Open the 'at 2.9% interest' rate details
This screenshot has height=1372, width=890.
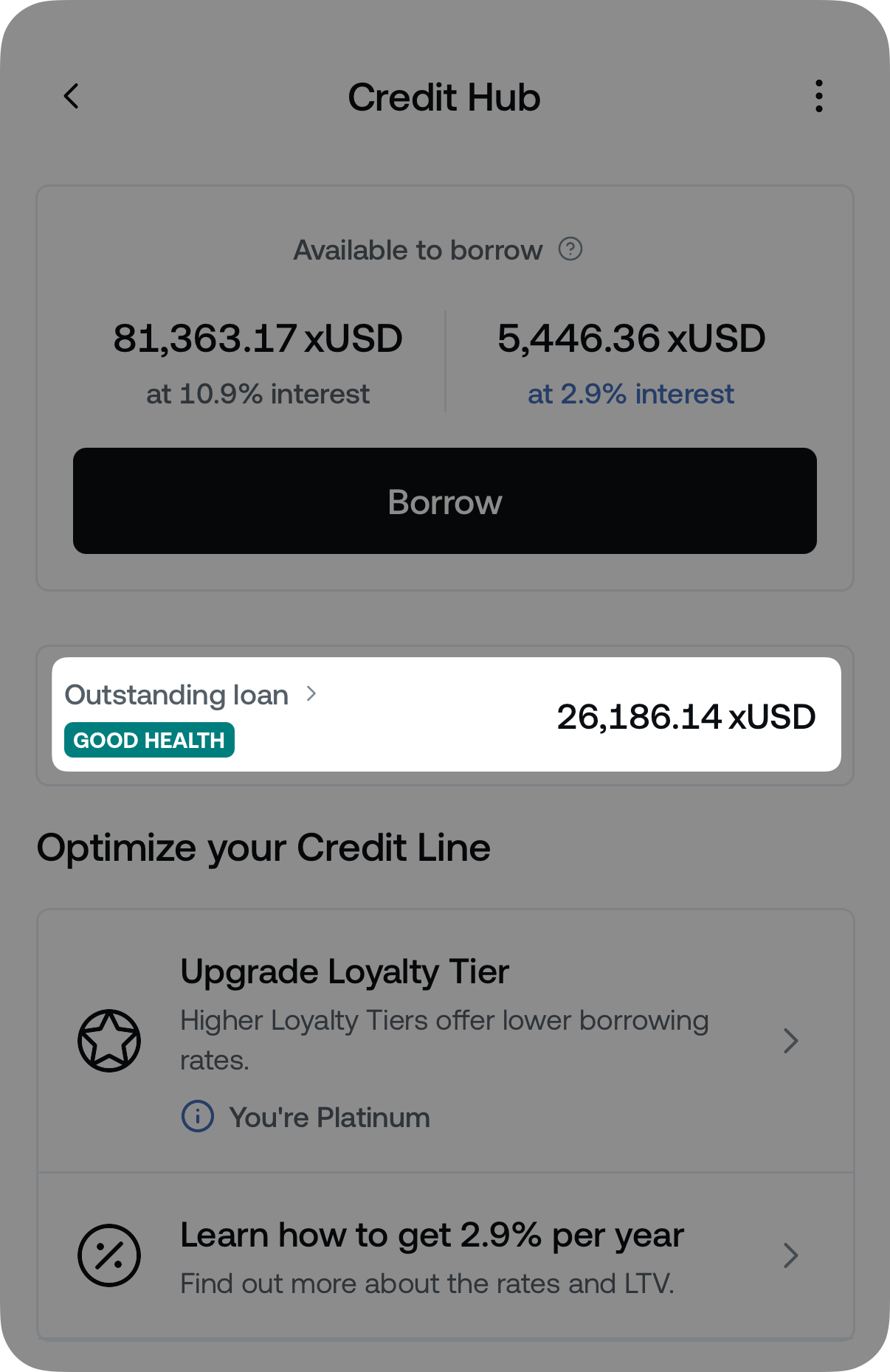[630, 394]
